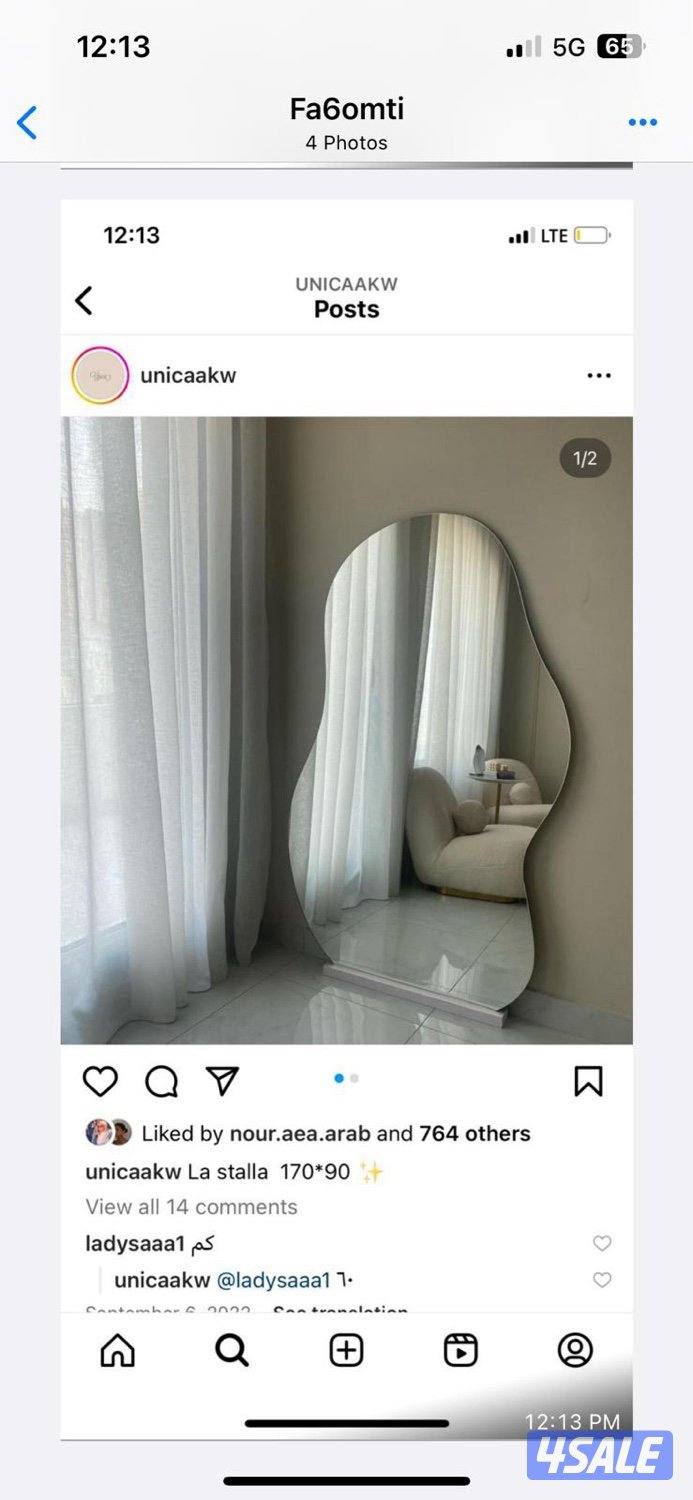
Task: Go back from the Fa6omti photos
Action: 28,123
